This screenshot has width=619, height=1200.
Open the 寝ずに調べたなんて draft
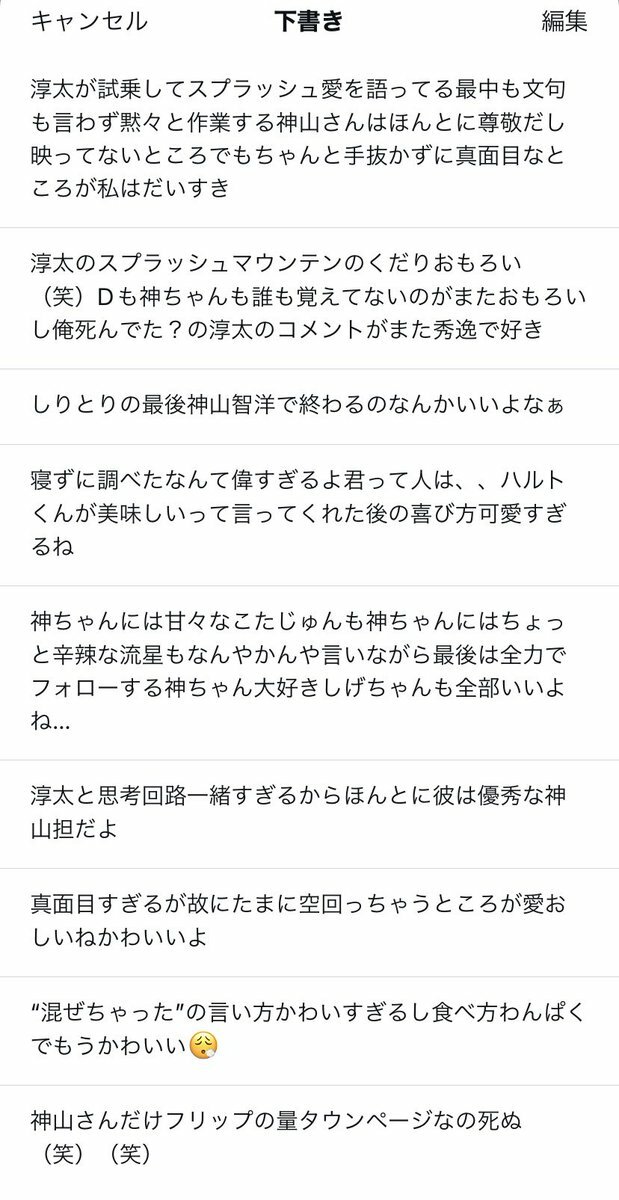pyautogui.click(x=309, y=515)
